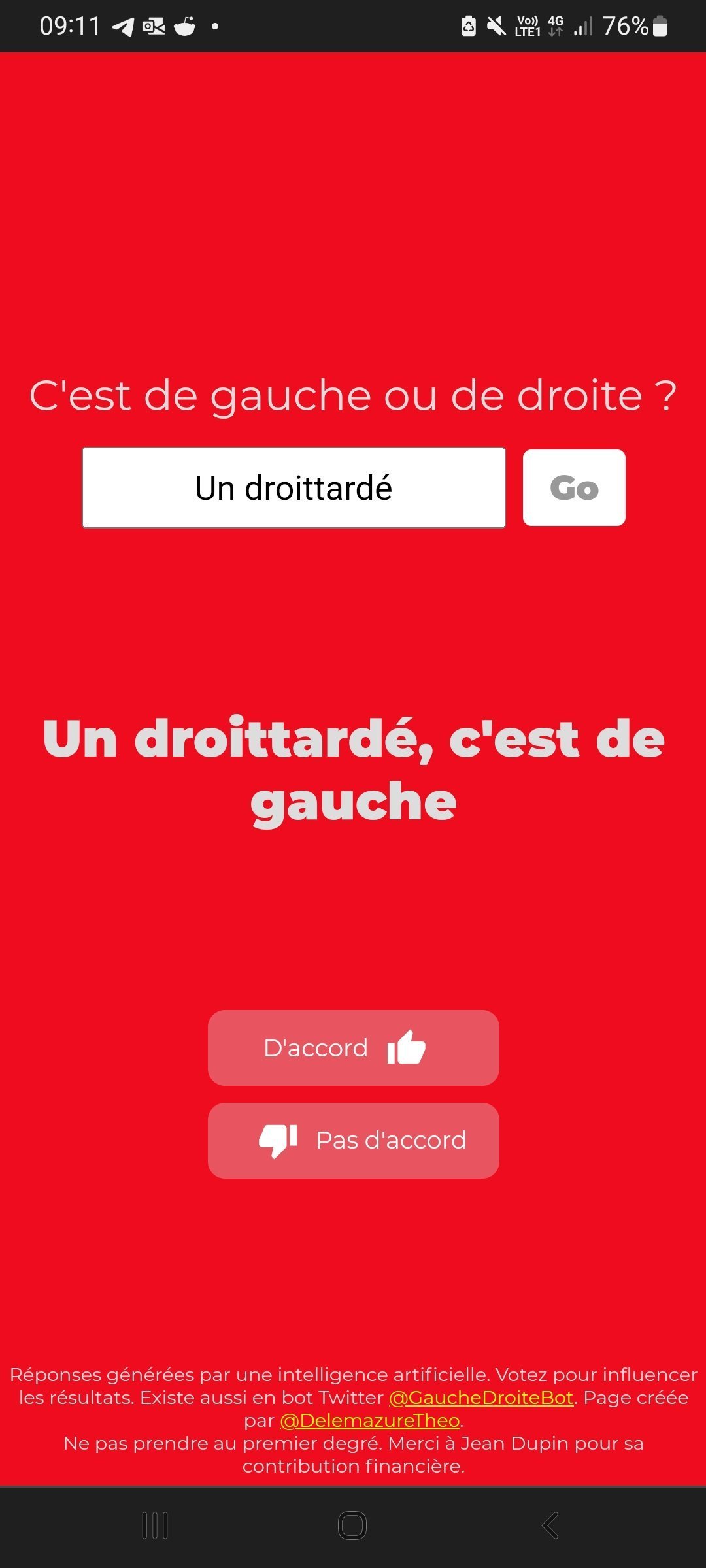Open recent apps from the navigation bar
Screen dimensions: 706x1568
click(155, 1526)
